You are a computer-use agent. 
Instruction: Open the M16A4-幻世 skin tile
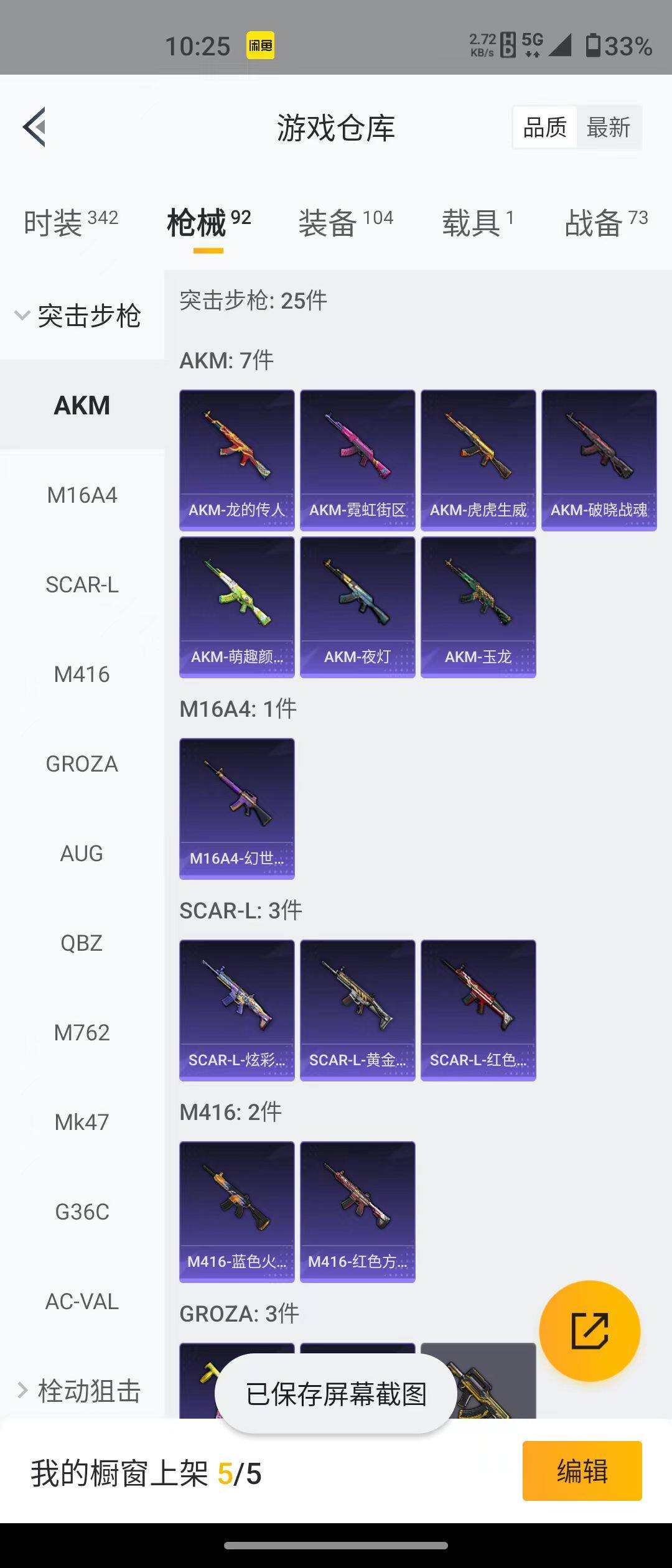coord(236,809)
